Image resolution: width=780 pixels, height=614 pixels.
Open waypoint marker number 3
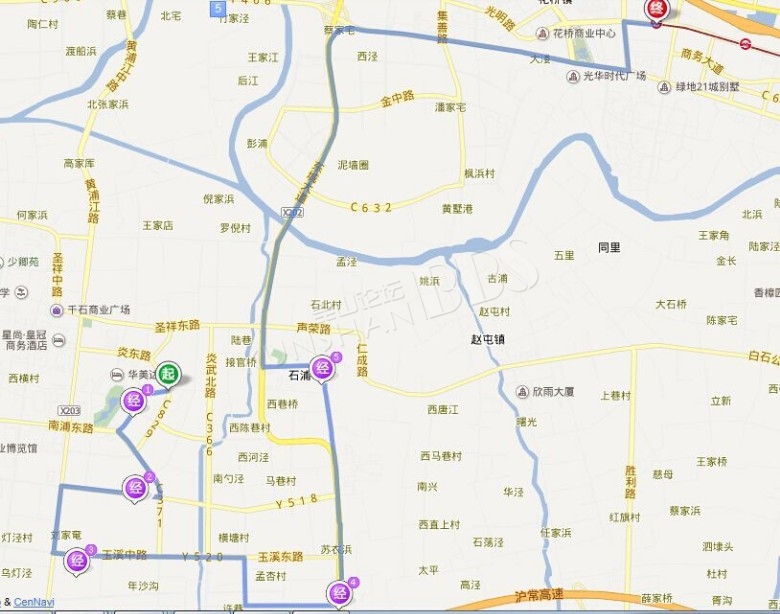click(76, 560)
